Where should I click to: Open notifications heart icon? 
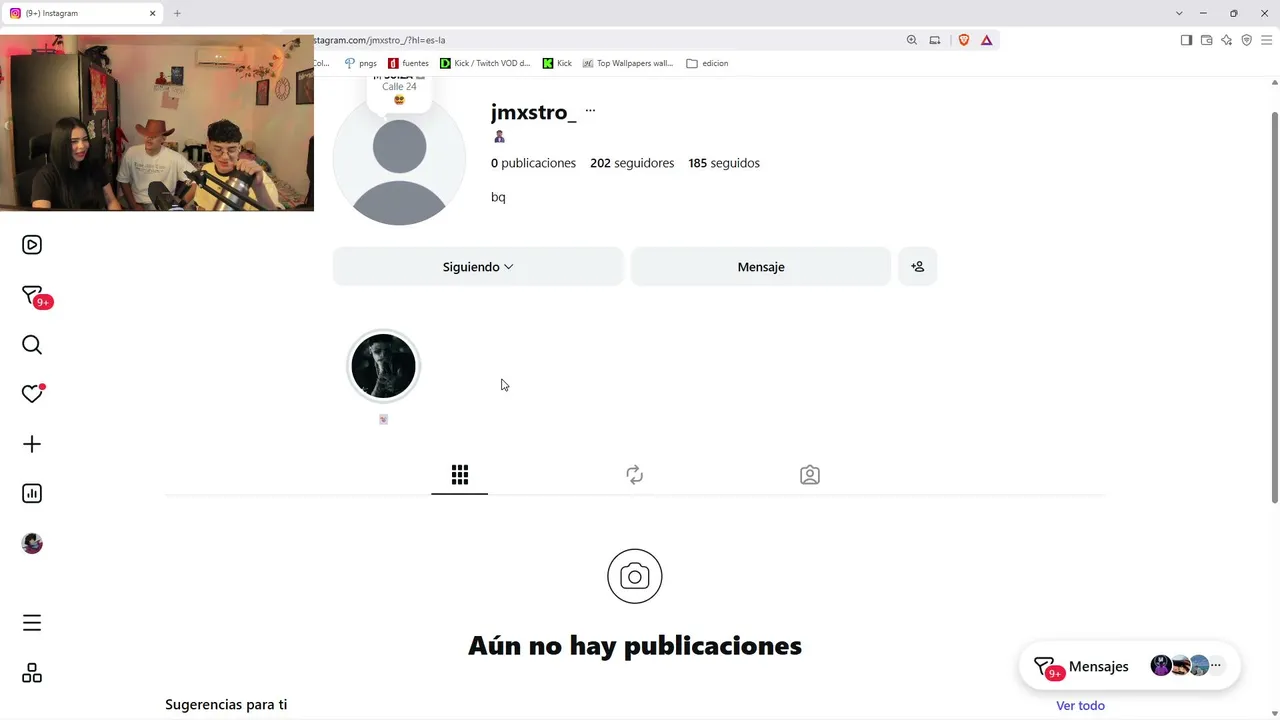point(32,394)
